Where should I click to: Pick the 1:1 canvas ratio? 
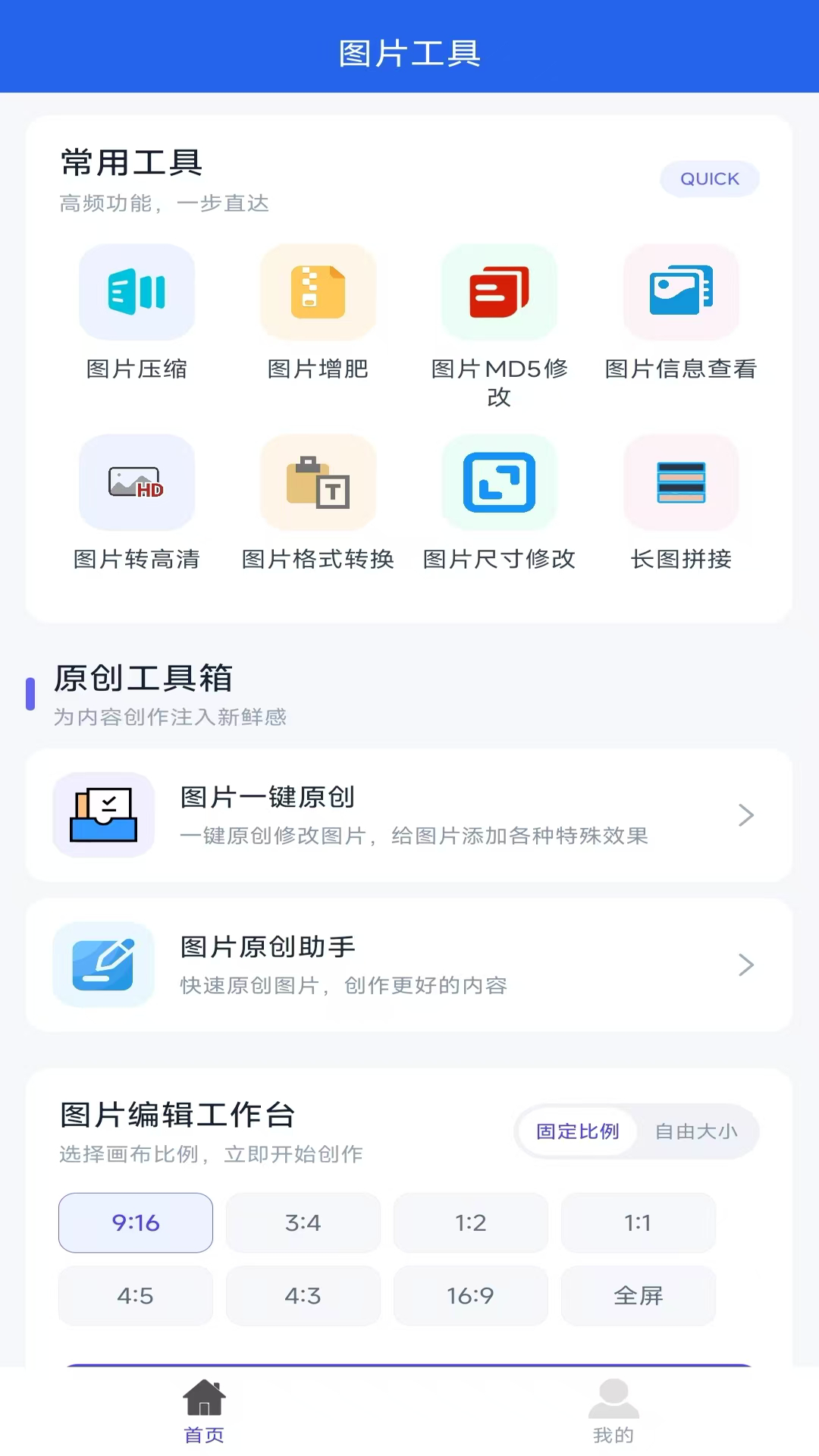pos(639,1222)
